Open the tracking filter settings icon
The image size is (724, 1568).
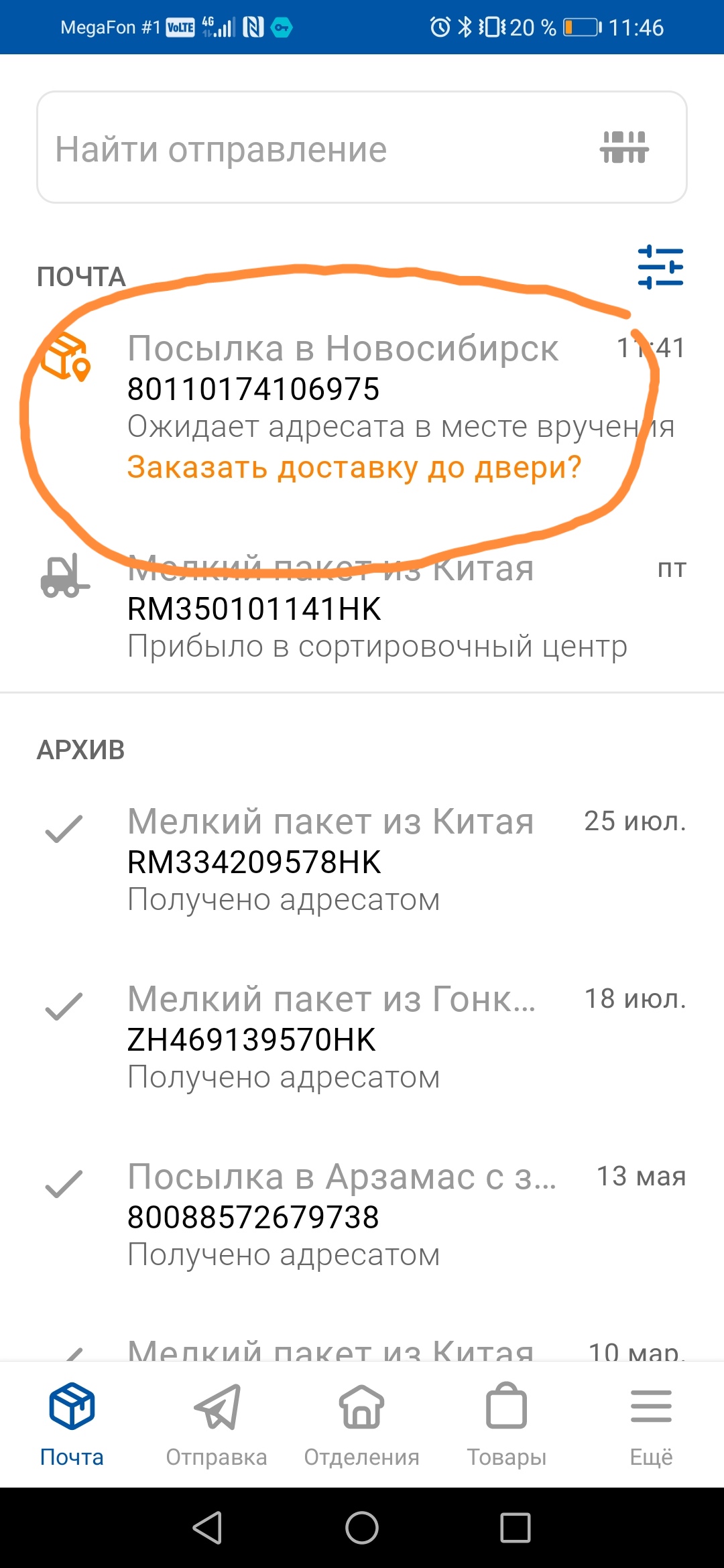[x=660, y=267]
